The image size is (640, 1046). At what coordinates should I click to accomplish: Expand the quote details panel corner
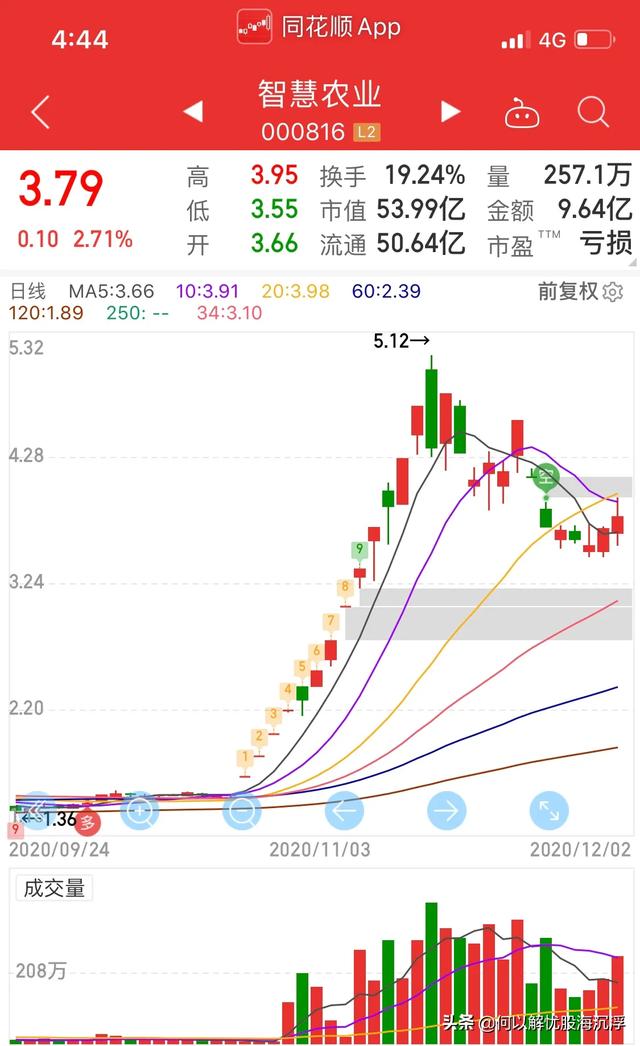pyautogui.click(x=633, y=264)
